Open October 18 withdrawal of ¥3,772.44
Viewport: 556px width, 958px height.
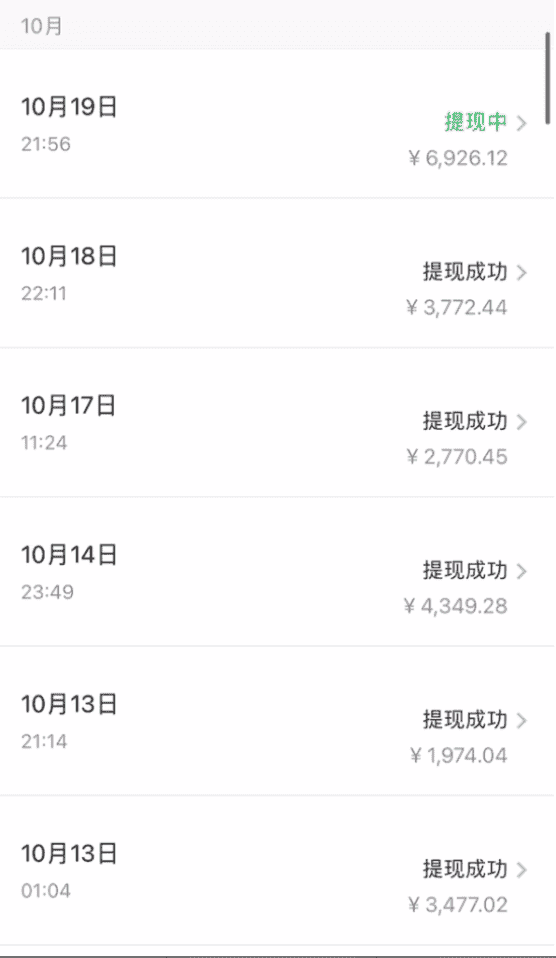pos(277,273)
